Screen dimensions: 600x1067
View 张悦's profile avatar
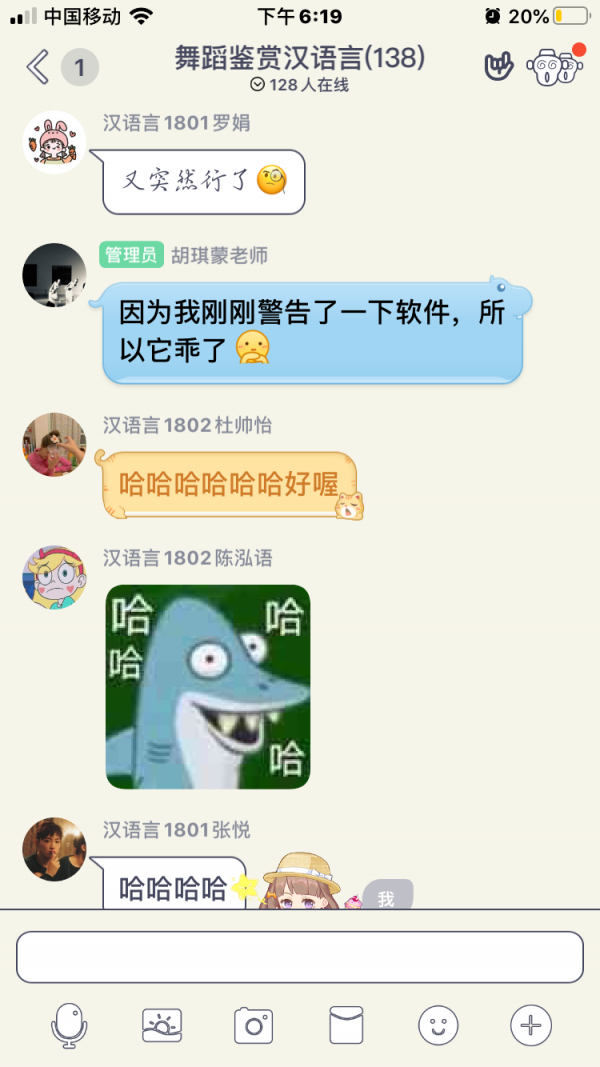54,849
